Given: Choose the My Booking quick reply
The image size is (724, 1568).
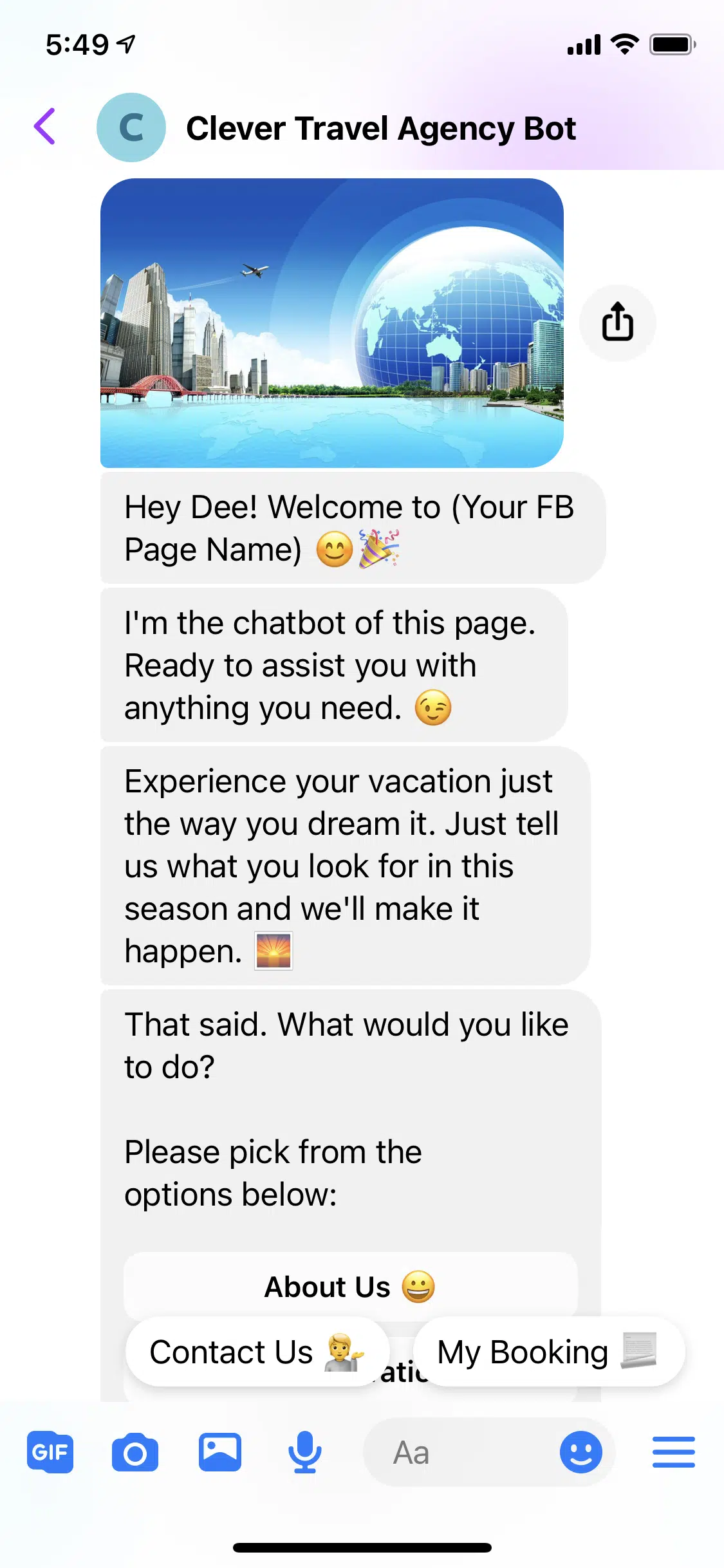Looking at the screenshot, I should [x=548, y=1352].
